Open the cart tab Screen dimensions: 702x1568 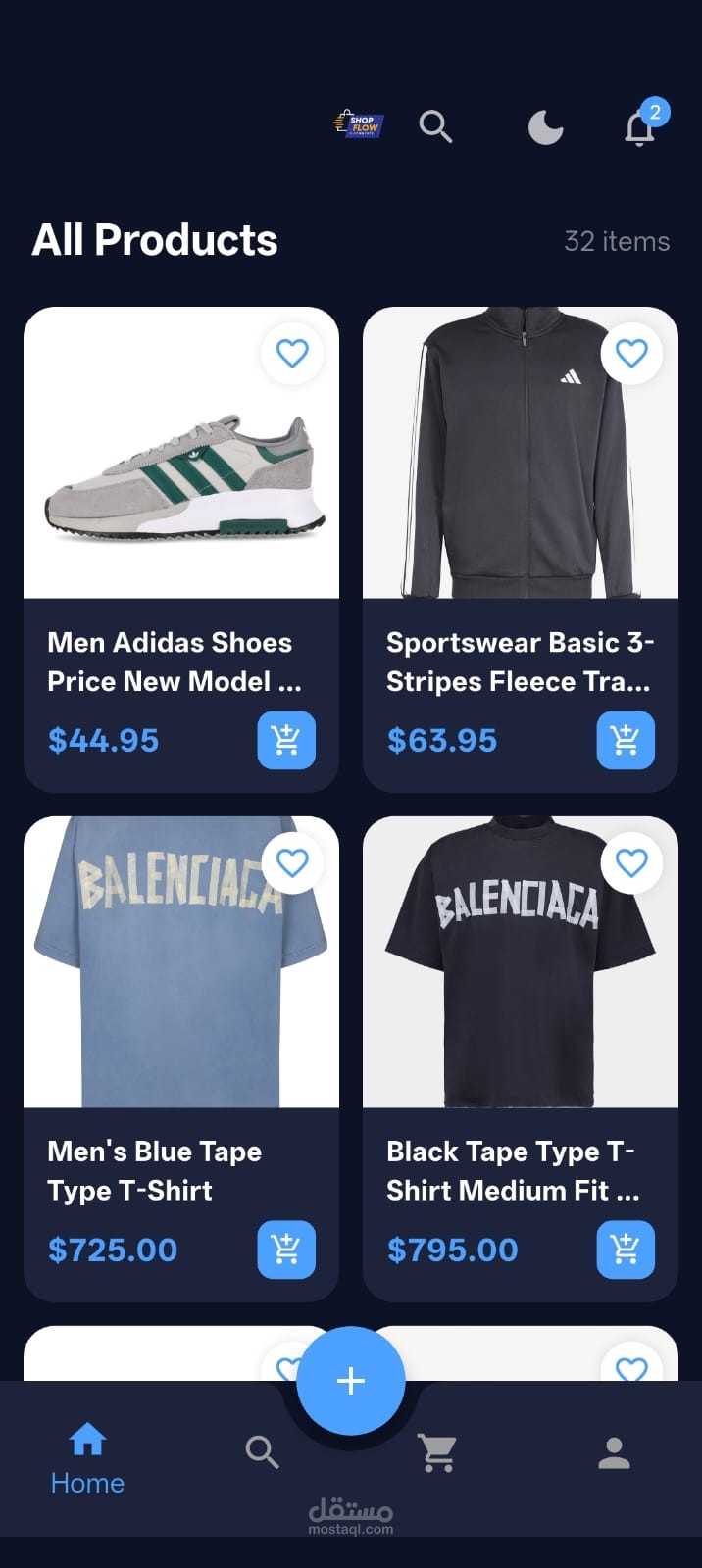pyautogui.click(x=437, y=1452)
